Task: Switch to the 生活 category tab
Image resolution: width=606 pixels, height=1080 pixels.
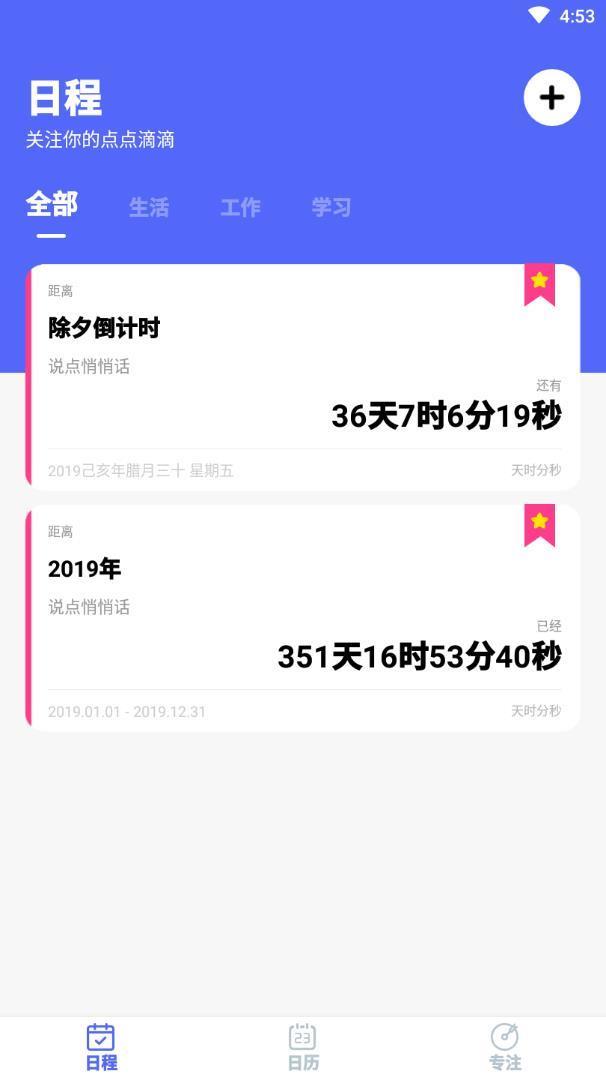Action: pos(149,207)
